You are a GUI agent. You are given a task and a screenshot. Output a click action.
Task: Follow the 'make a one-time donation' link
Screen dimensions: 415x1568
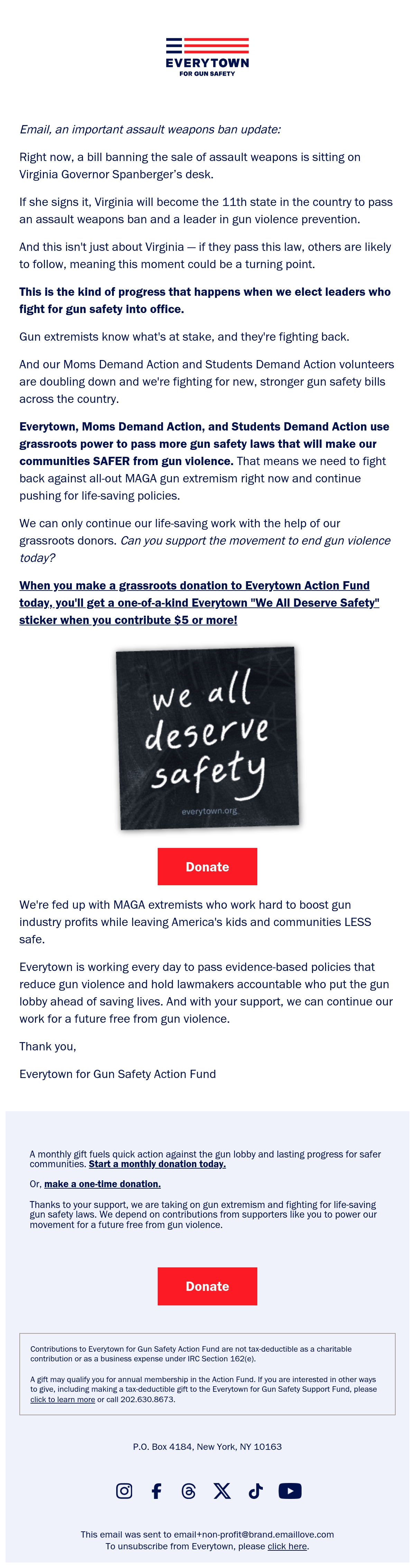pyautogui.click(x=102, y=1184)
